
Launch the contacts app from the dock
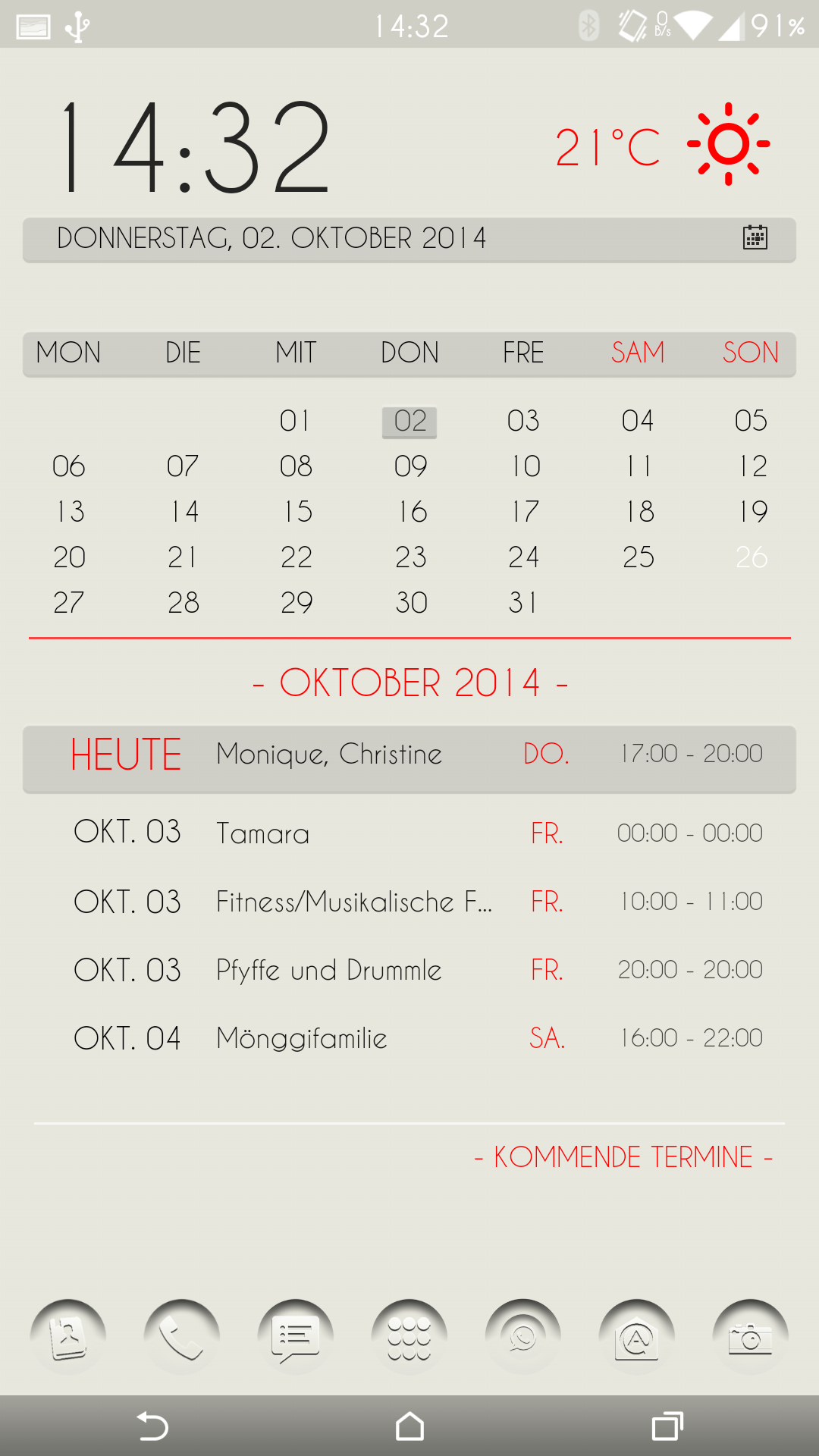[x=68, y=1337]
